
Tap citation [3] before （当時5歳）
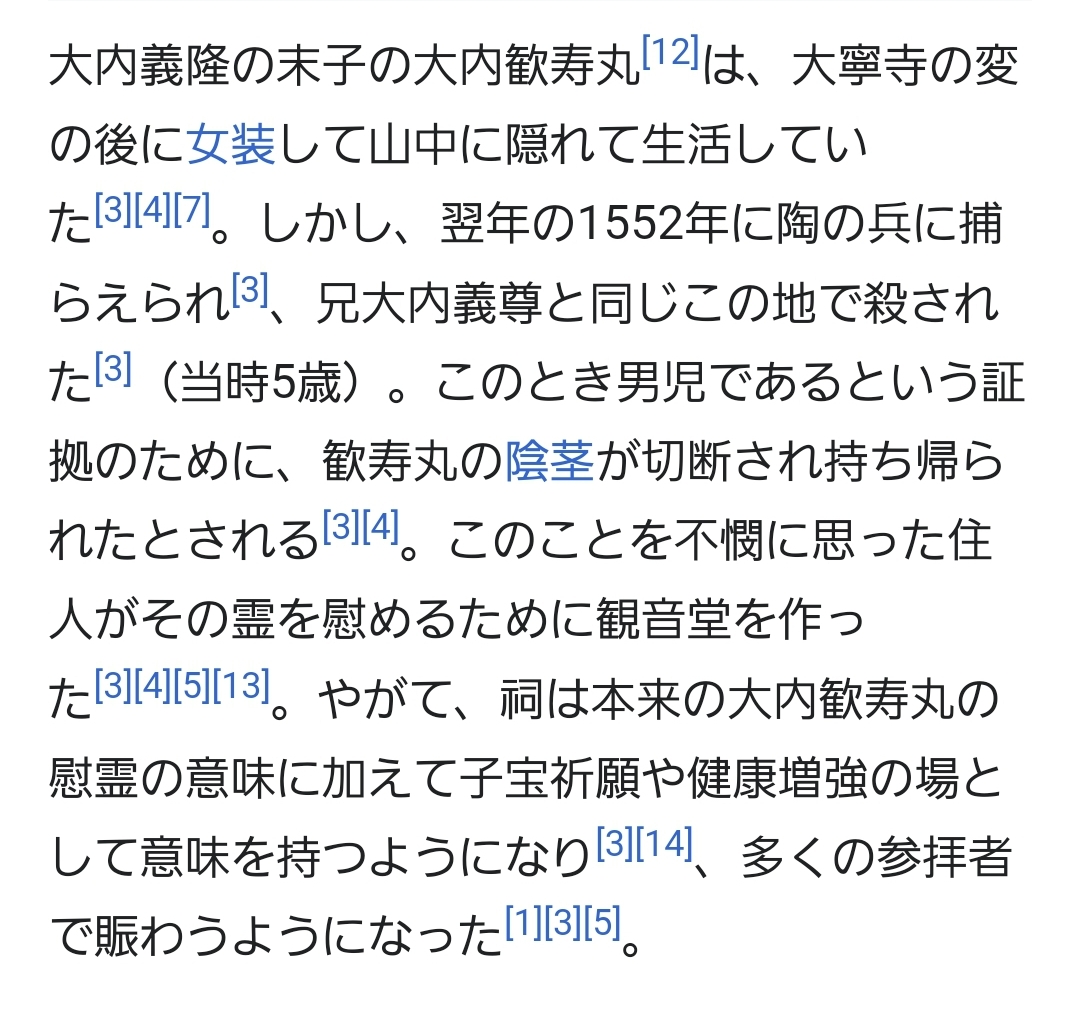coord(112,370)
